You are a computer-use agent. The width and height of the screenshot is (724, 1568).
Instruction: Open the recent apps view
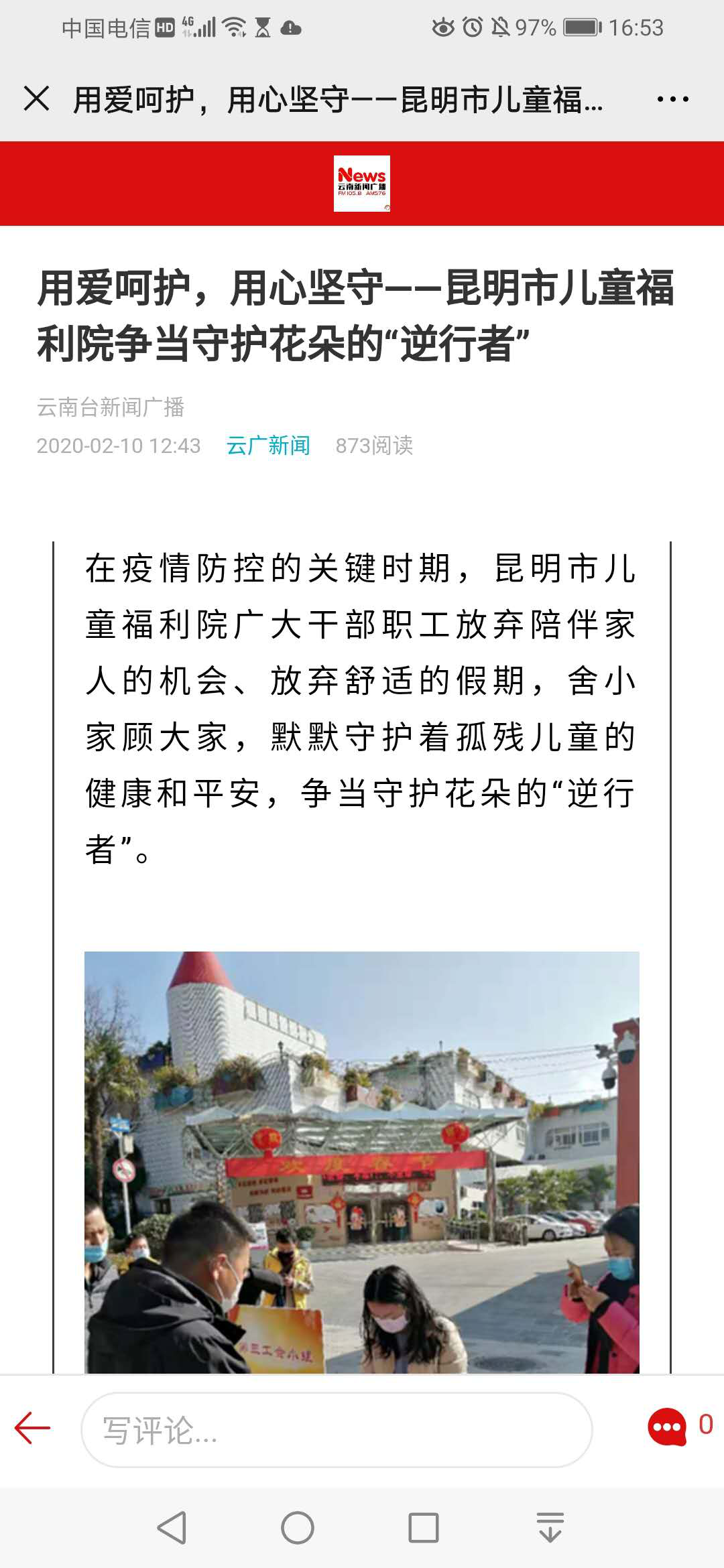coord(423,1528)
